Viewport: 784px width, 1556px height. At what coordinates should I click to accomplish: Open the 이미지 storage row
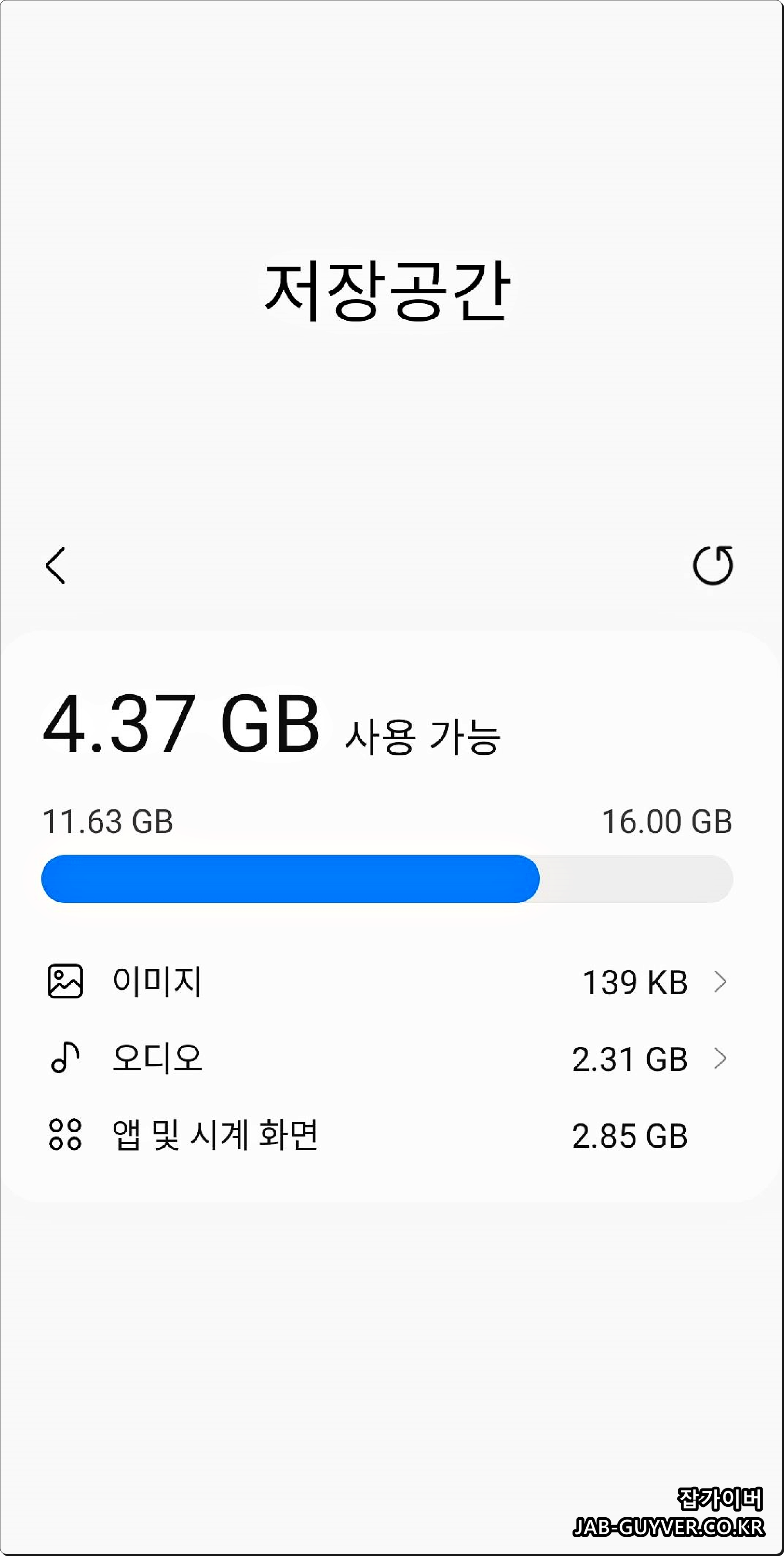click(x=387, y=981)
